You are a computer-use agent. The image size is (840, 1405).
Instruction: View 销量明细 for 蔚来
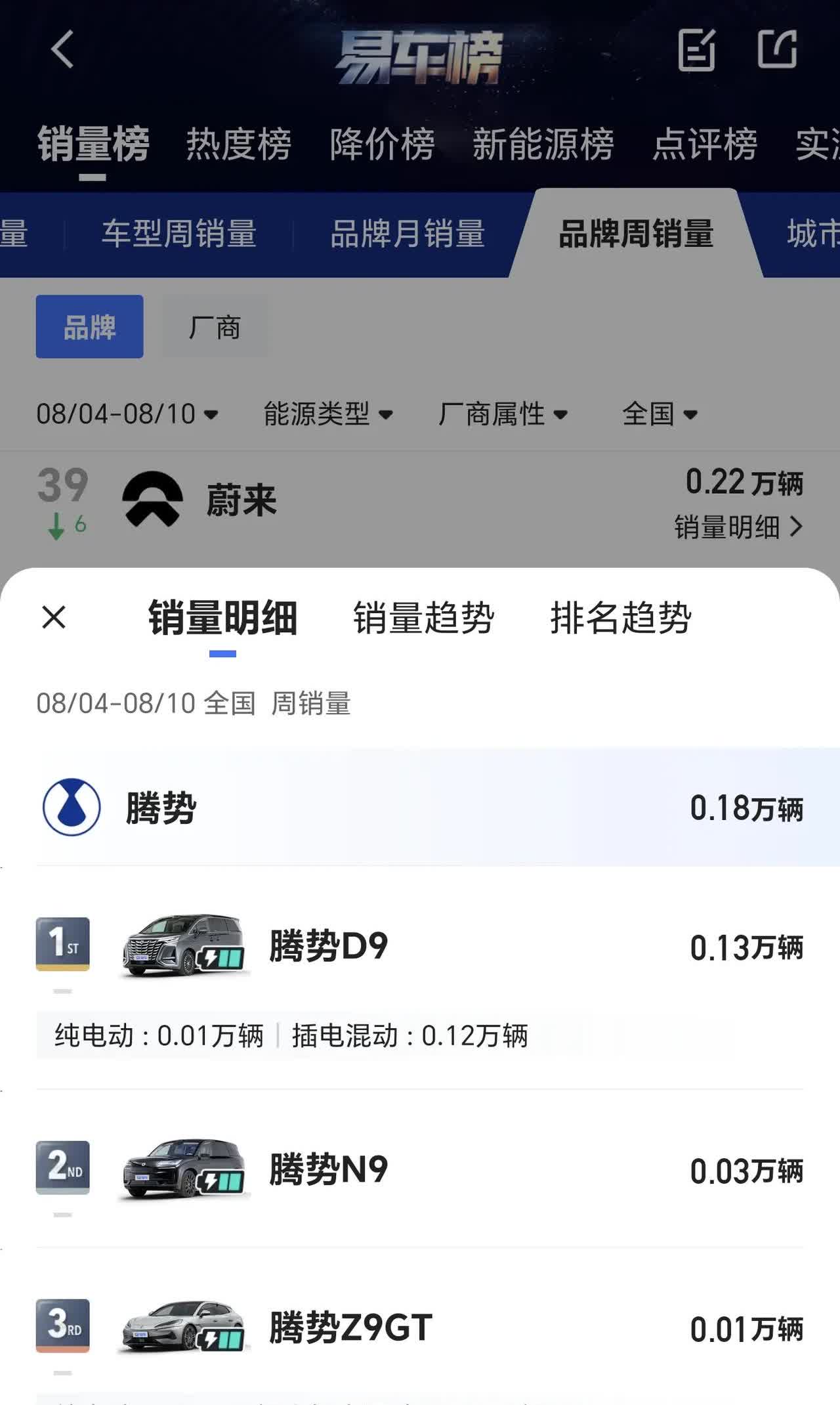click(738, 527)
